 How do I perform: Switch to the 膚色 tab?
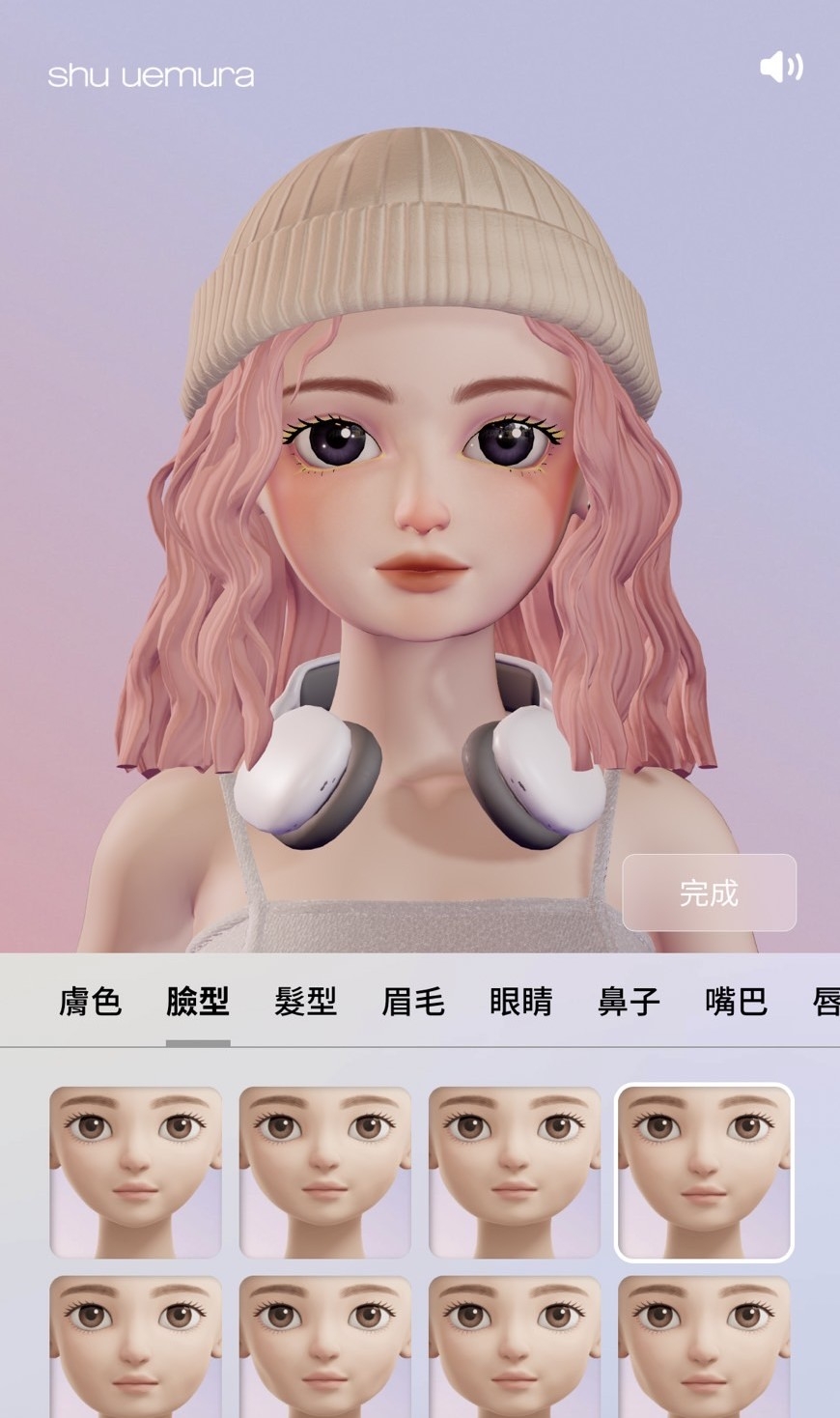(x=90, y=1002)
